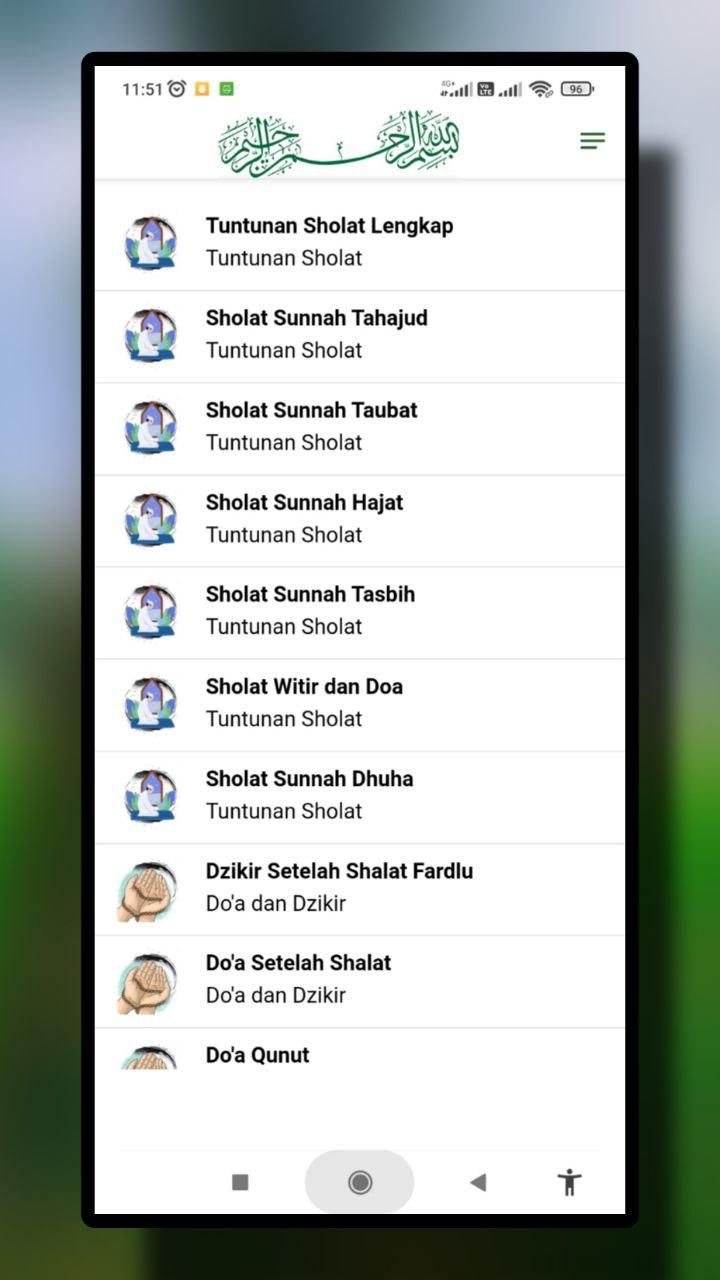Open Sholat Sunnah Taubat guide
Viewport: 720px width, 1280px height.
pyautogui.click(x=360, y=428)
